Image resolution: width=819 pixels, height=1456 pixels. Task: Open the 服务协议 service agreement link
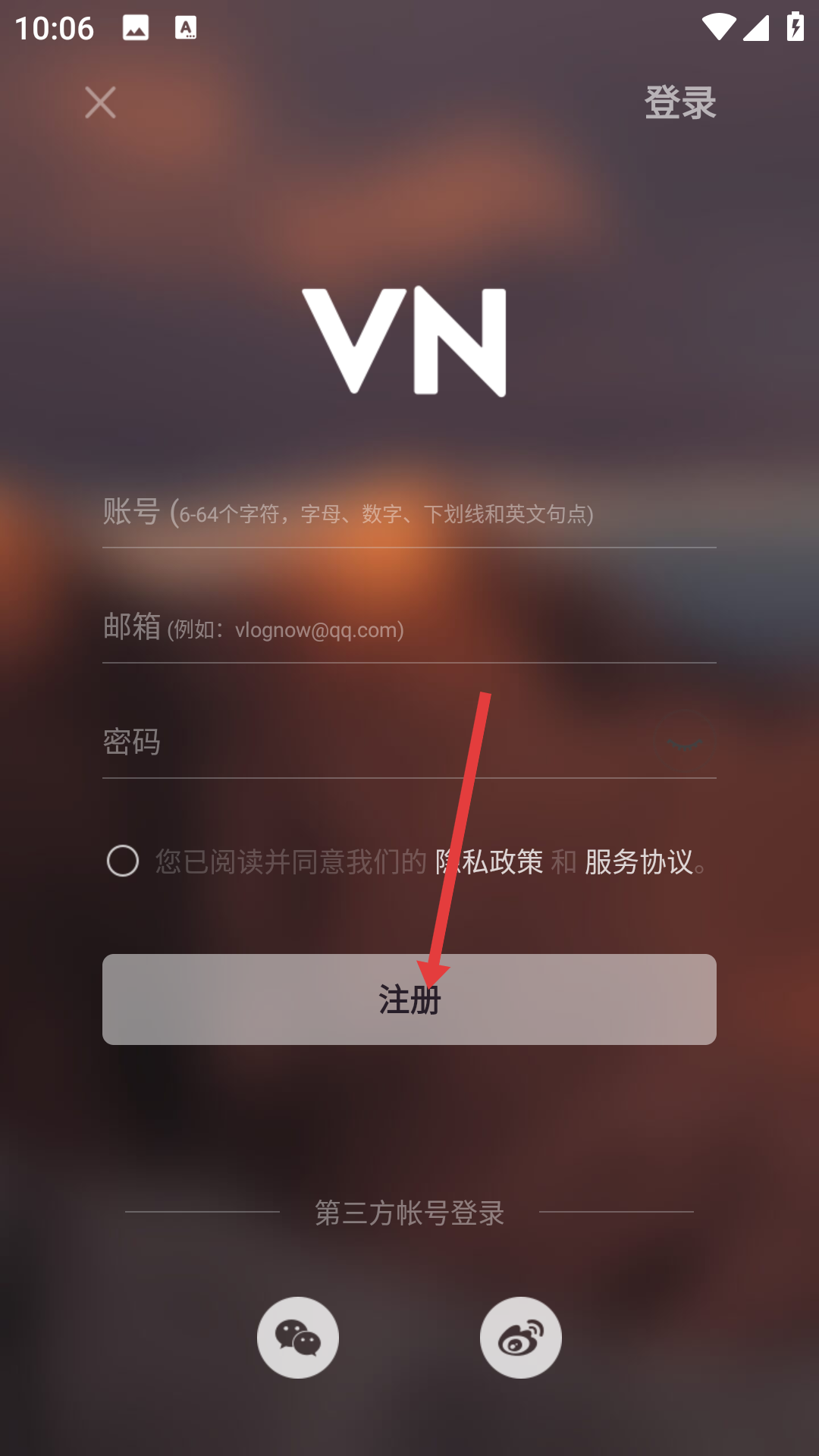coord(639,862)
